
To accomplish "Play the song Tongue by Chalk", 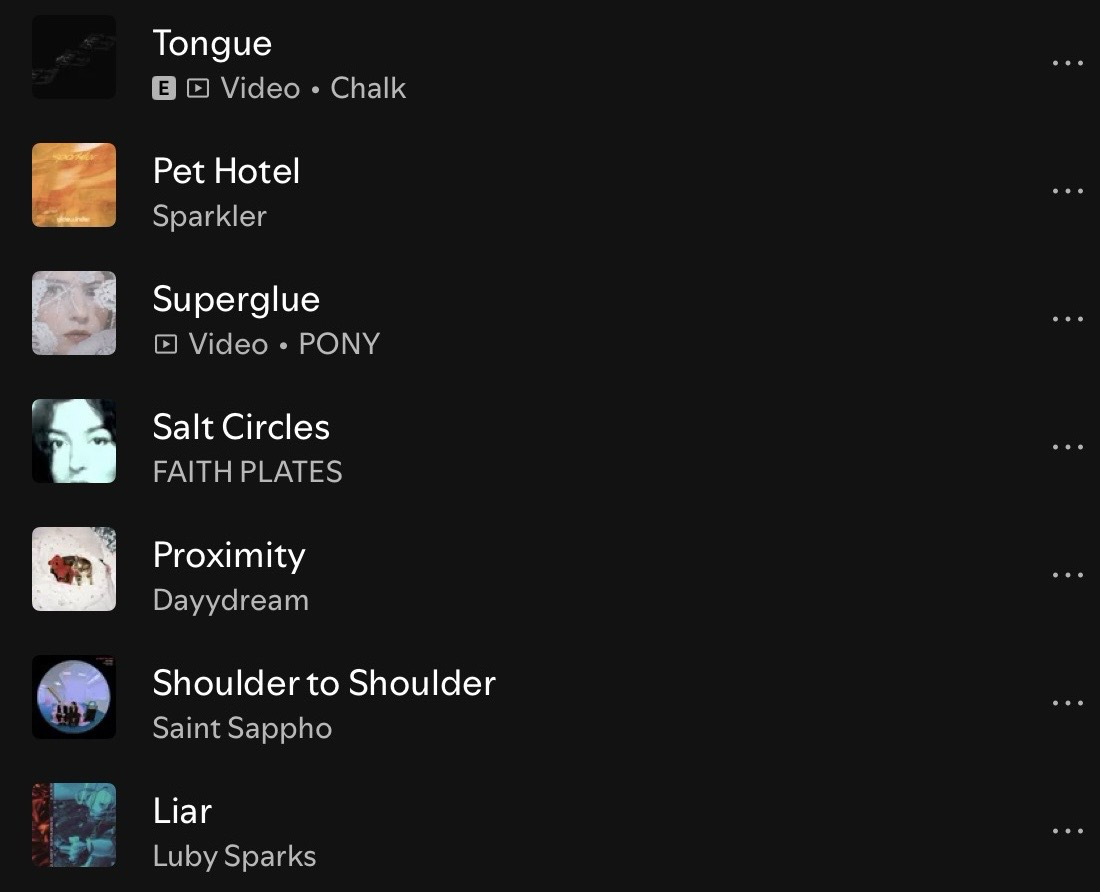I will click(212, 44).
